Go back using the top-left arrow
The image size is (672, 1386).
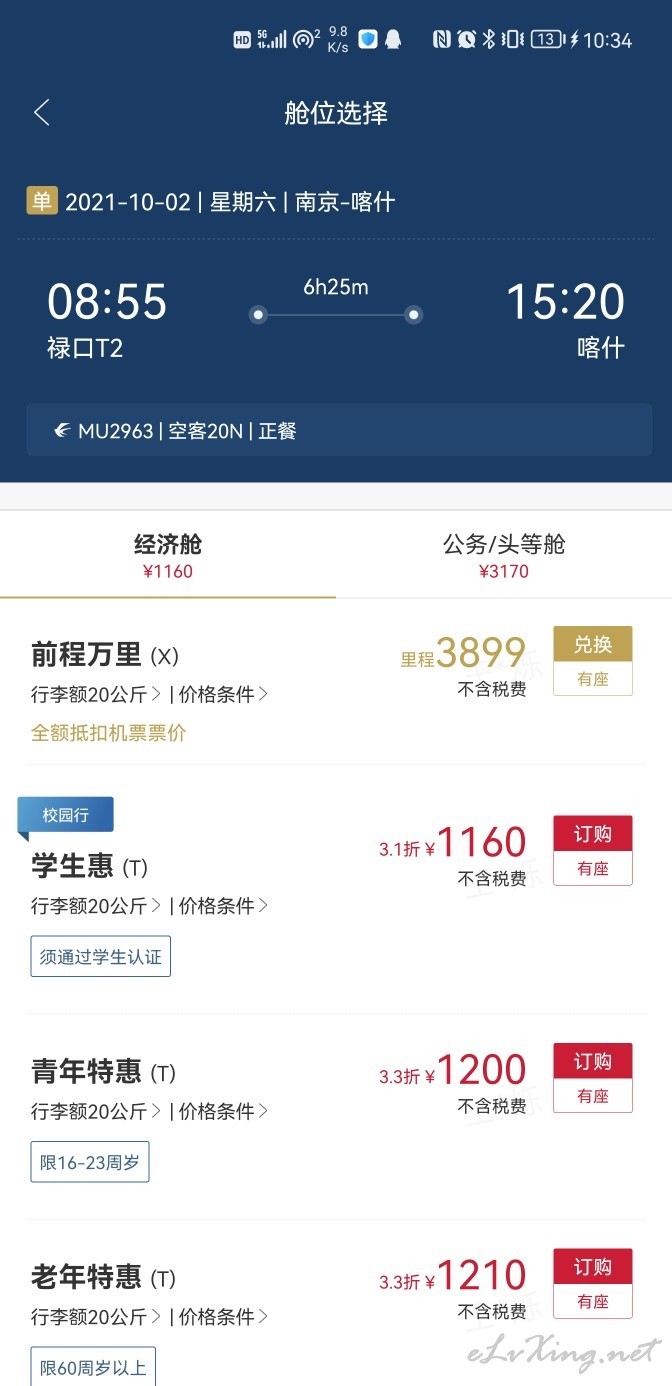41,113
